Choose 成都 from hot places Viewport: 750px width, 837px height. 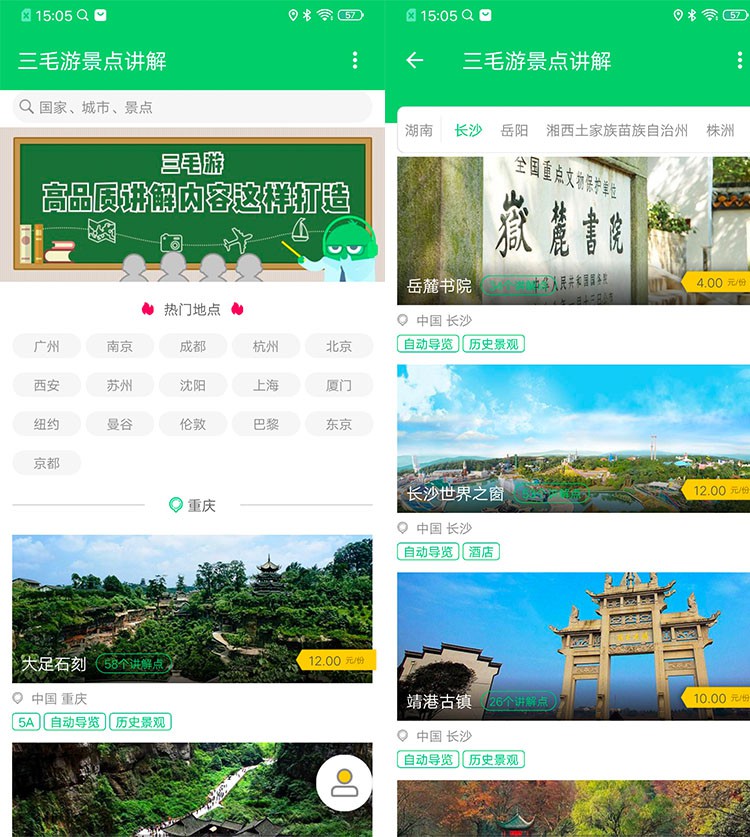click(192, 346)
